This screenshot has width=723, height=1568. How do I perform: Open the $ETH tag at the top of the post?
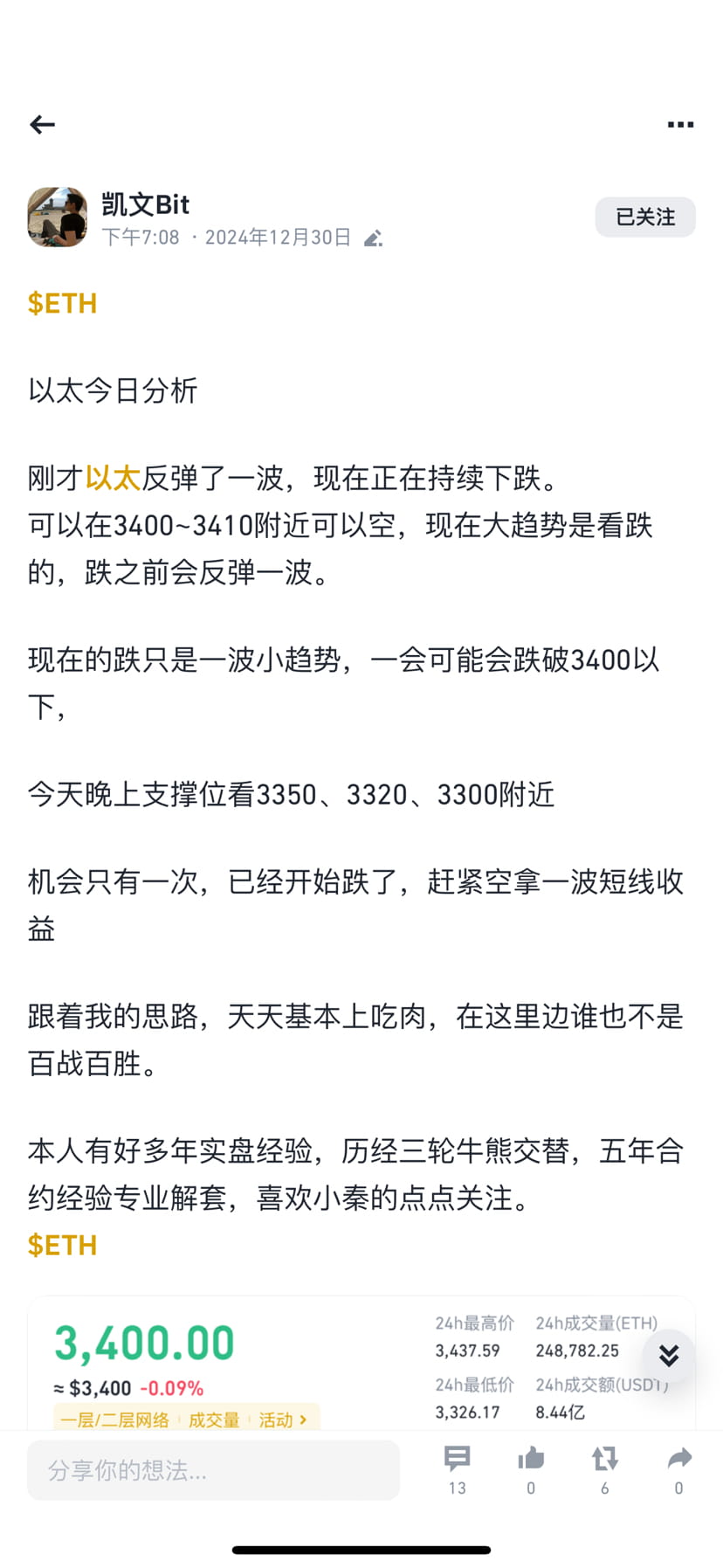(62, 303)
